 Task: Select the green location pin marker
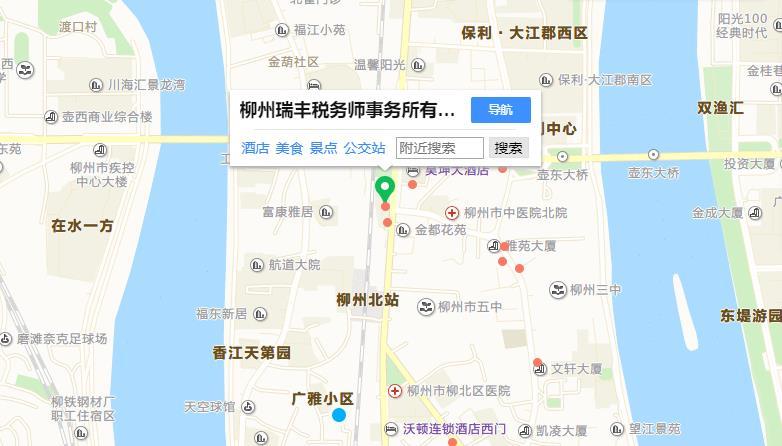click(385, 187)
